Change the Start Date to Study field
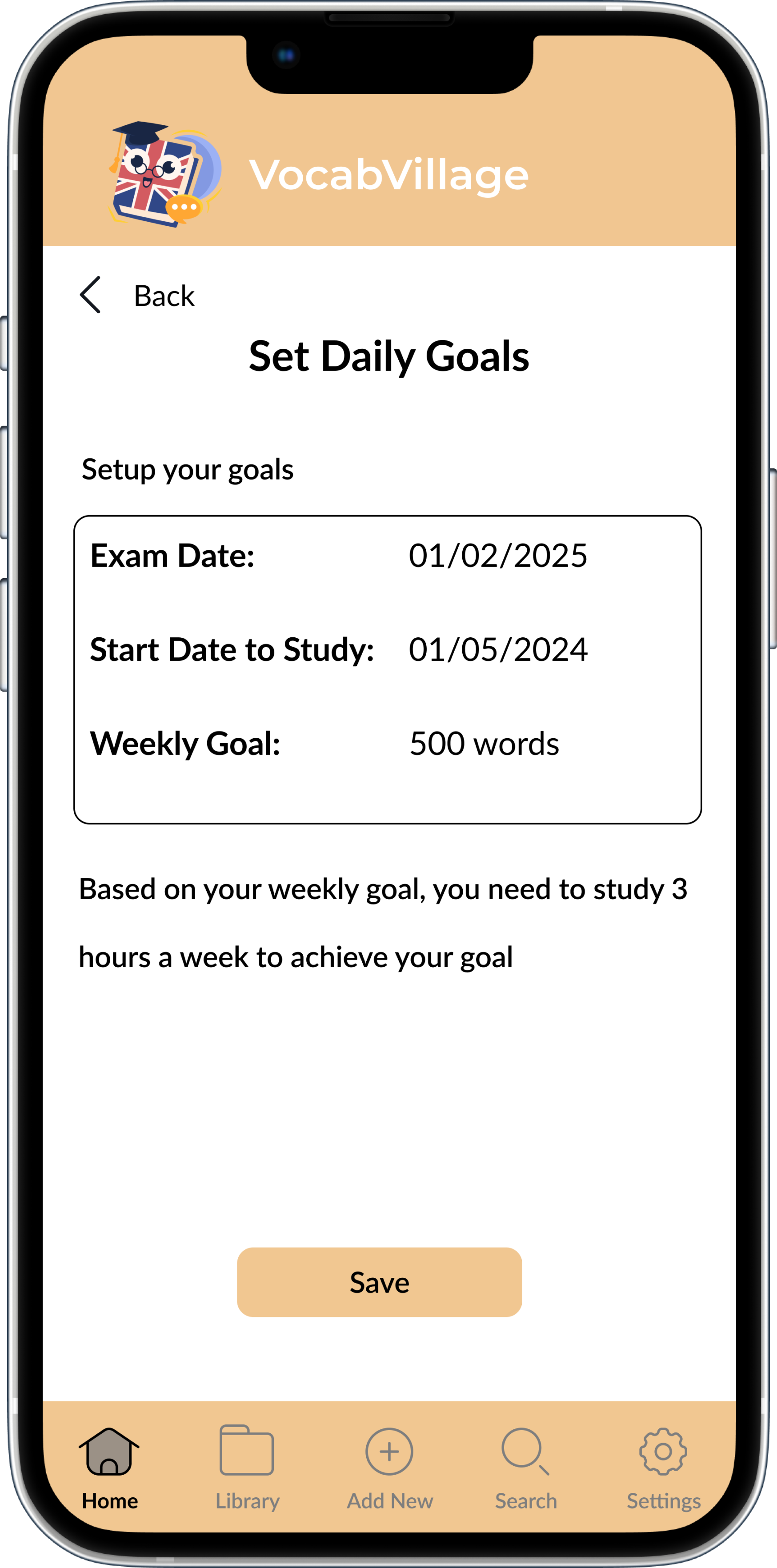The height and width of the screenshot is (1568, 777). coord(497,649)
